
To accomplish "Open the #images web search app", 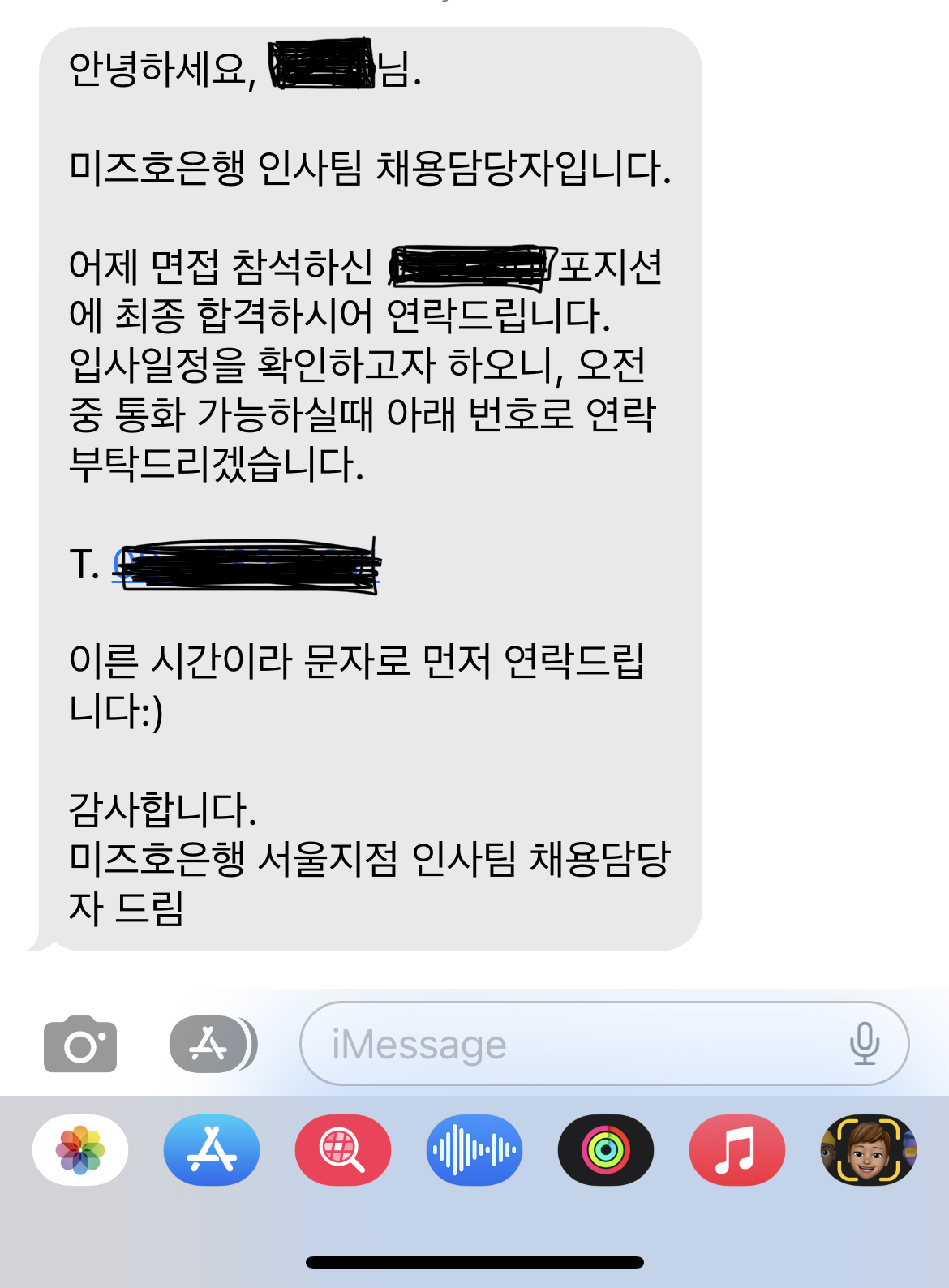I will (x=343, y=1149).
